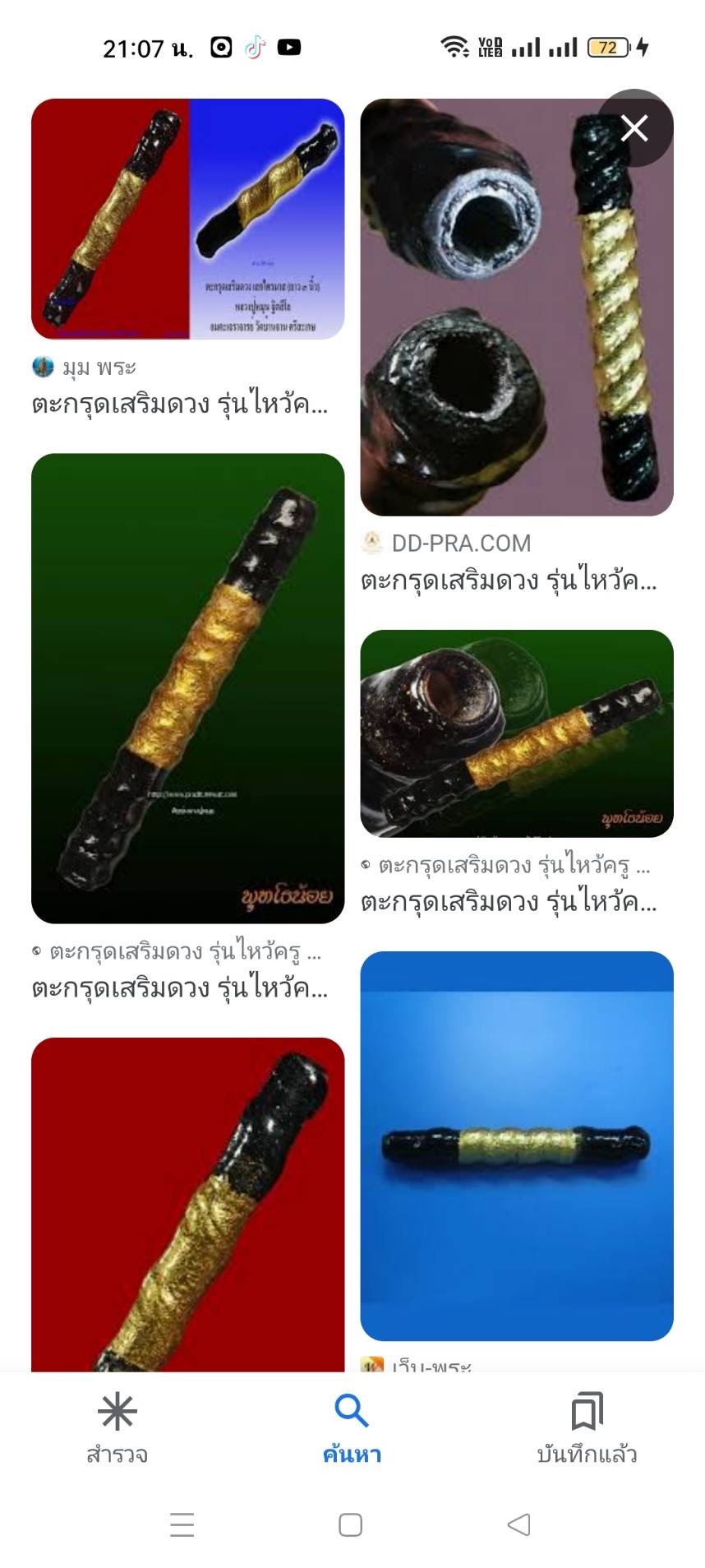Open the มุม พระ result with red and blue image

(x=187, y=219)
